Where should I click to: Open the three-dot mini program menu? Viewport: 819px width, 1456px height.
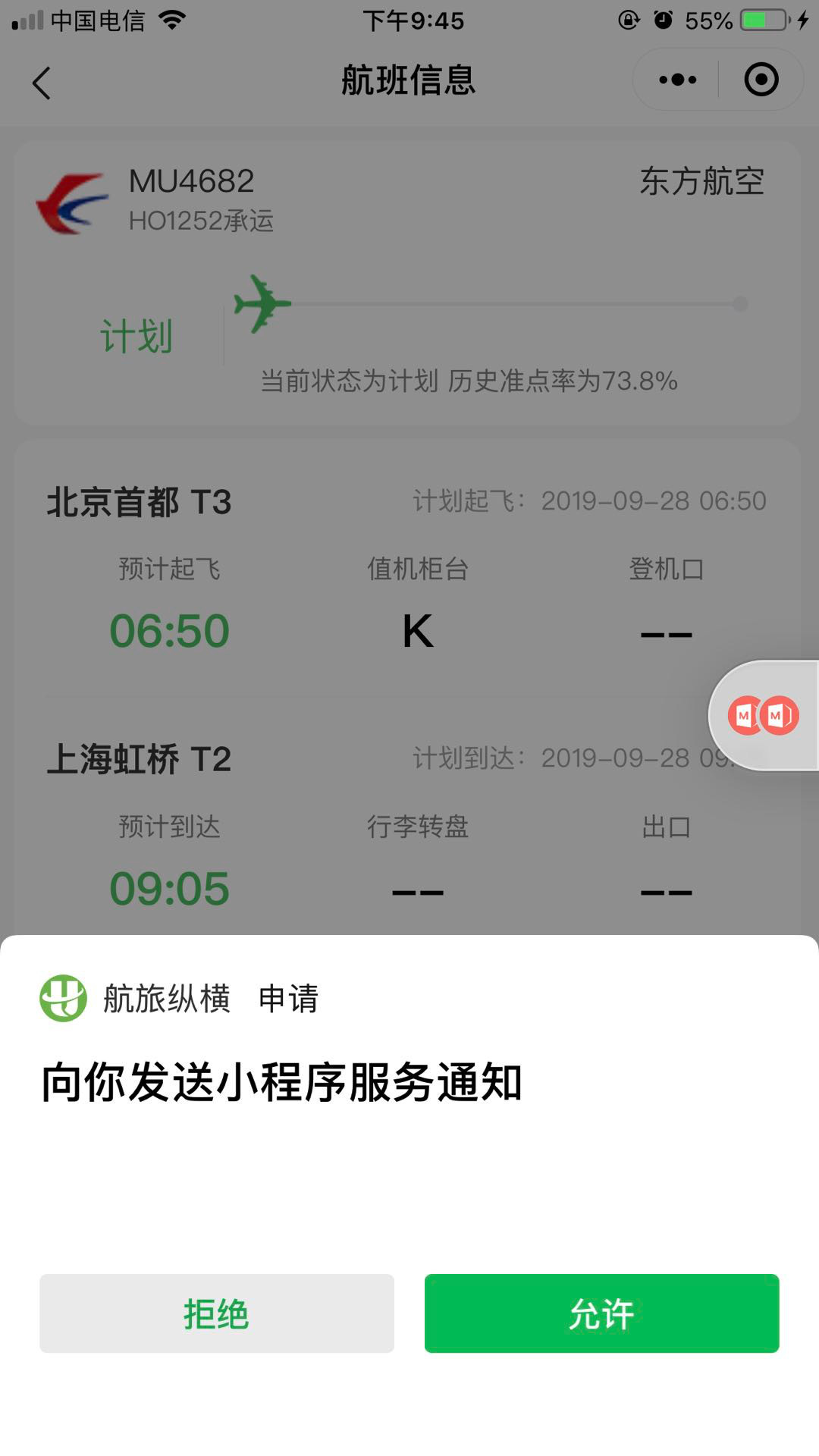(677, 80)
